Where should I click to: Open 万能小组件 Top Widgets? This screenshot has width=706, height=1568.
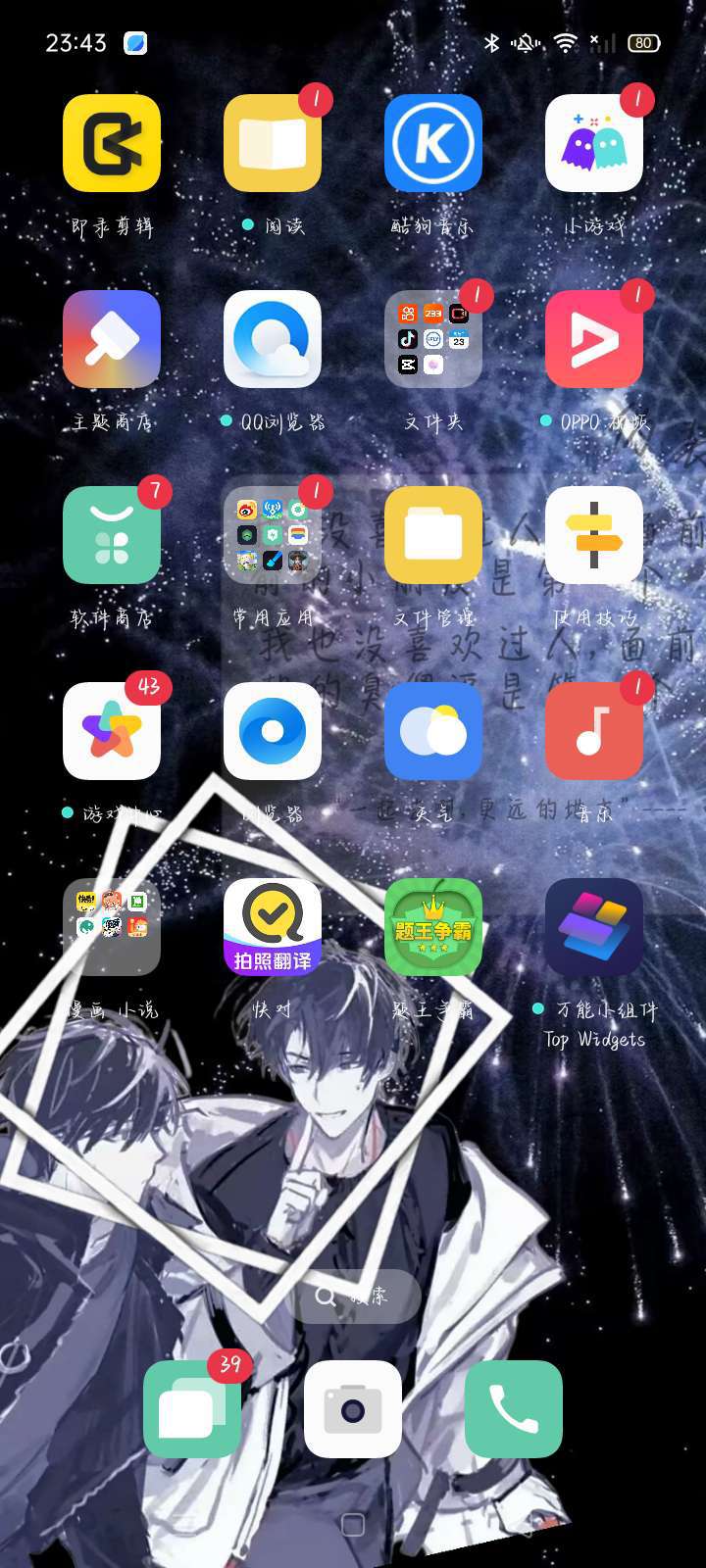(x=594, y=927)
